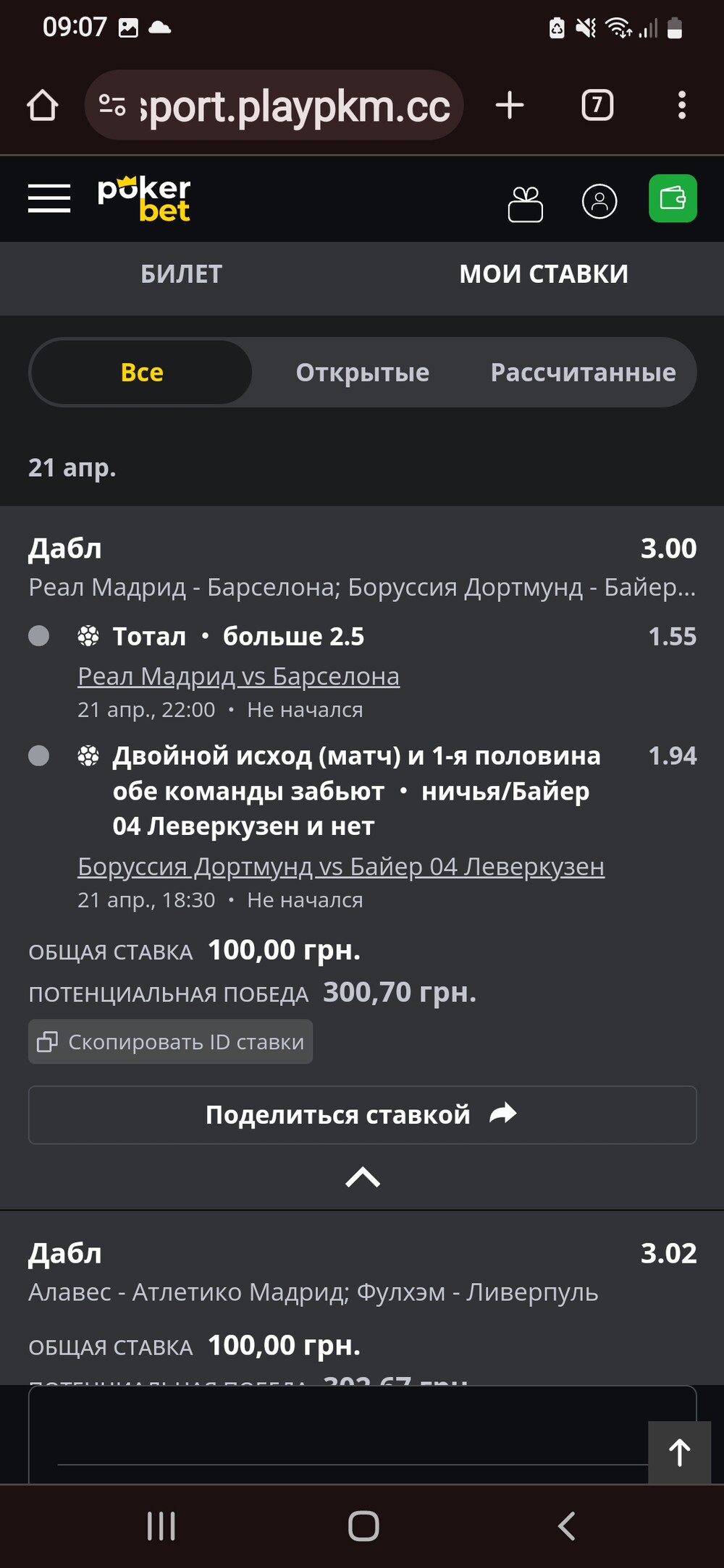The image size is (724, 1568).
Task: Show only Открытые bets
Action: pos(363,372)
